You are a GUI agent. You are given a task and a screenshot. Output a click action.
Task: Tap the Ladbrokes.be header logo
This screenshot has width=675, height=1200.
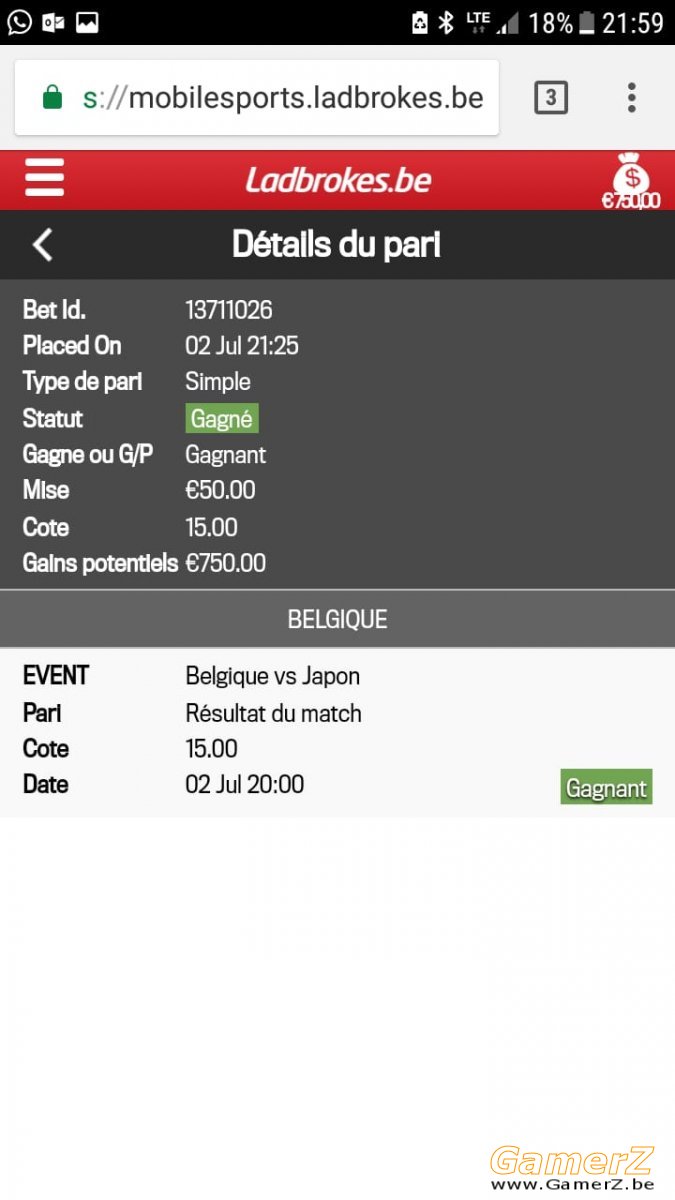pos(338,181)
